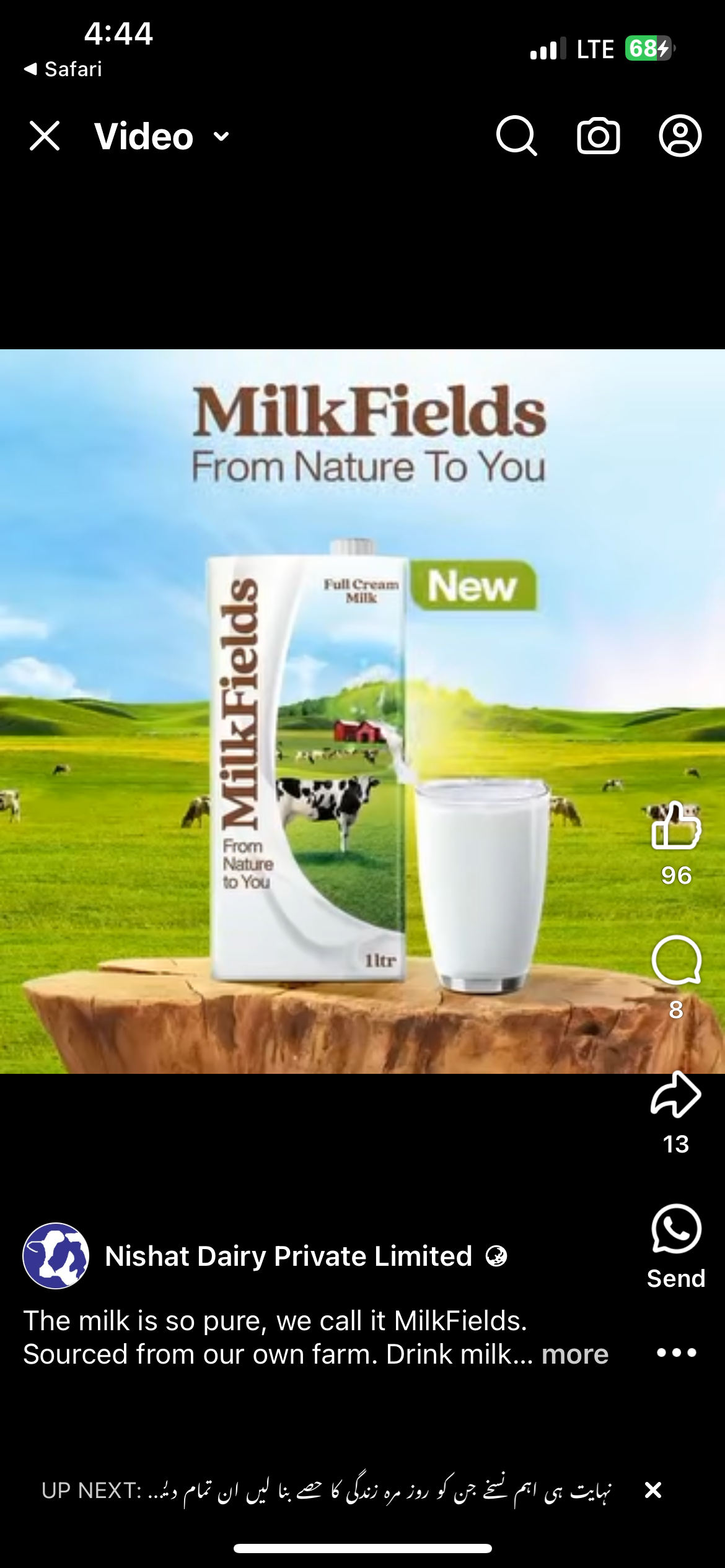Tap Send under the WhatsApp icon
Screen dimensions: 725x1568
[x=675, y=1277]
